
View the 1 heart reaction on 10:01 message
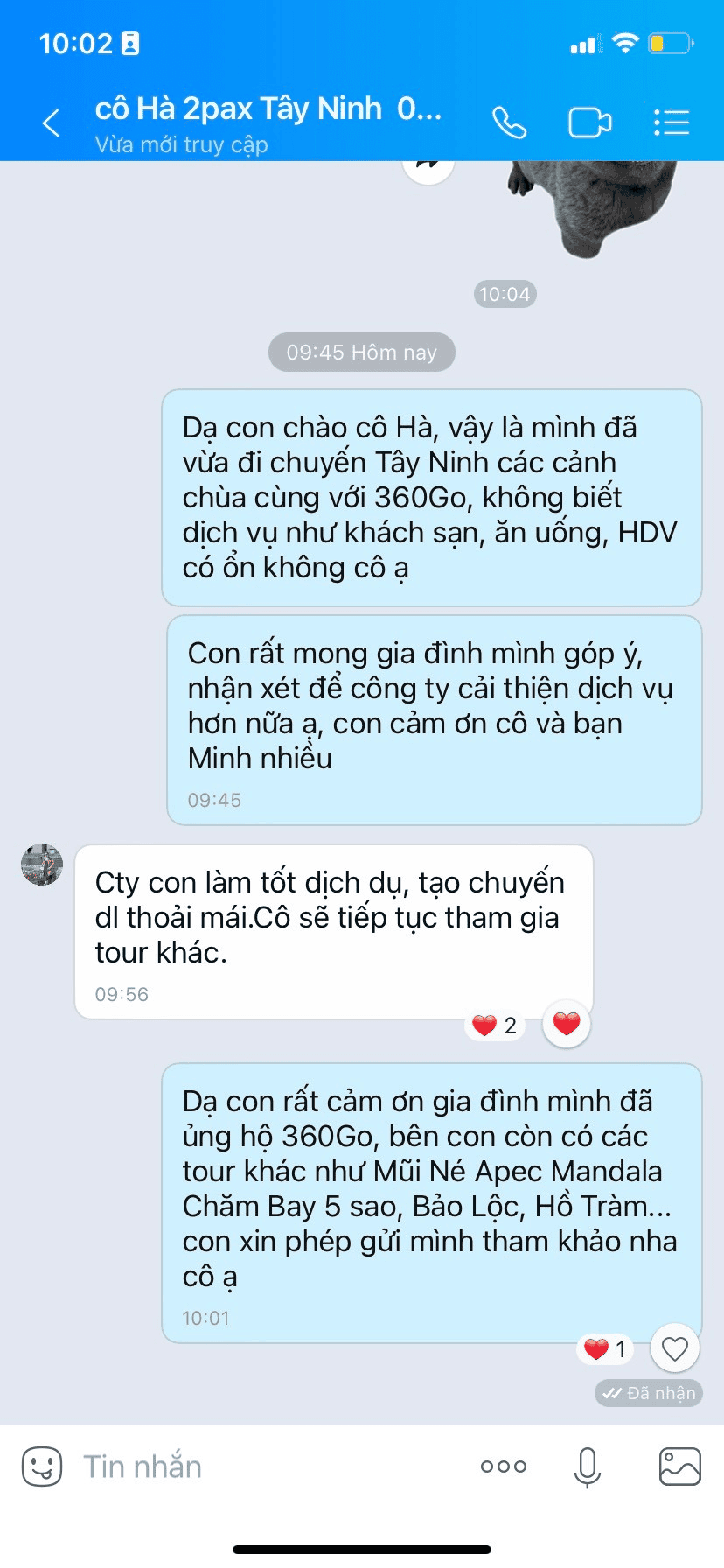(606, 1348)
